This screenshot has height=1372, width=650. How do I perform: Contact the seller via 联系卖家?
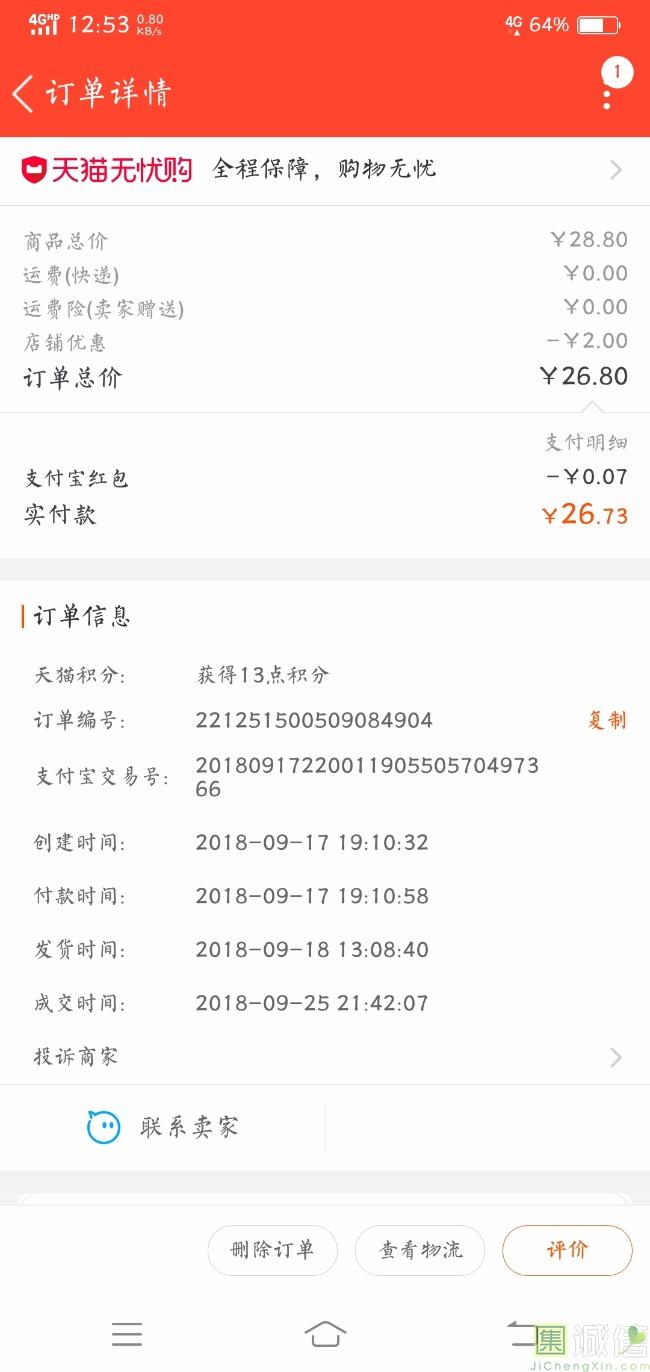click(x=163, y=1127)
